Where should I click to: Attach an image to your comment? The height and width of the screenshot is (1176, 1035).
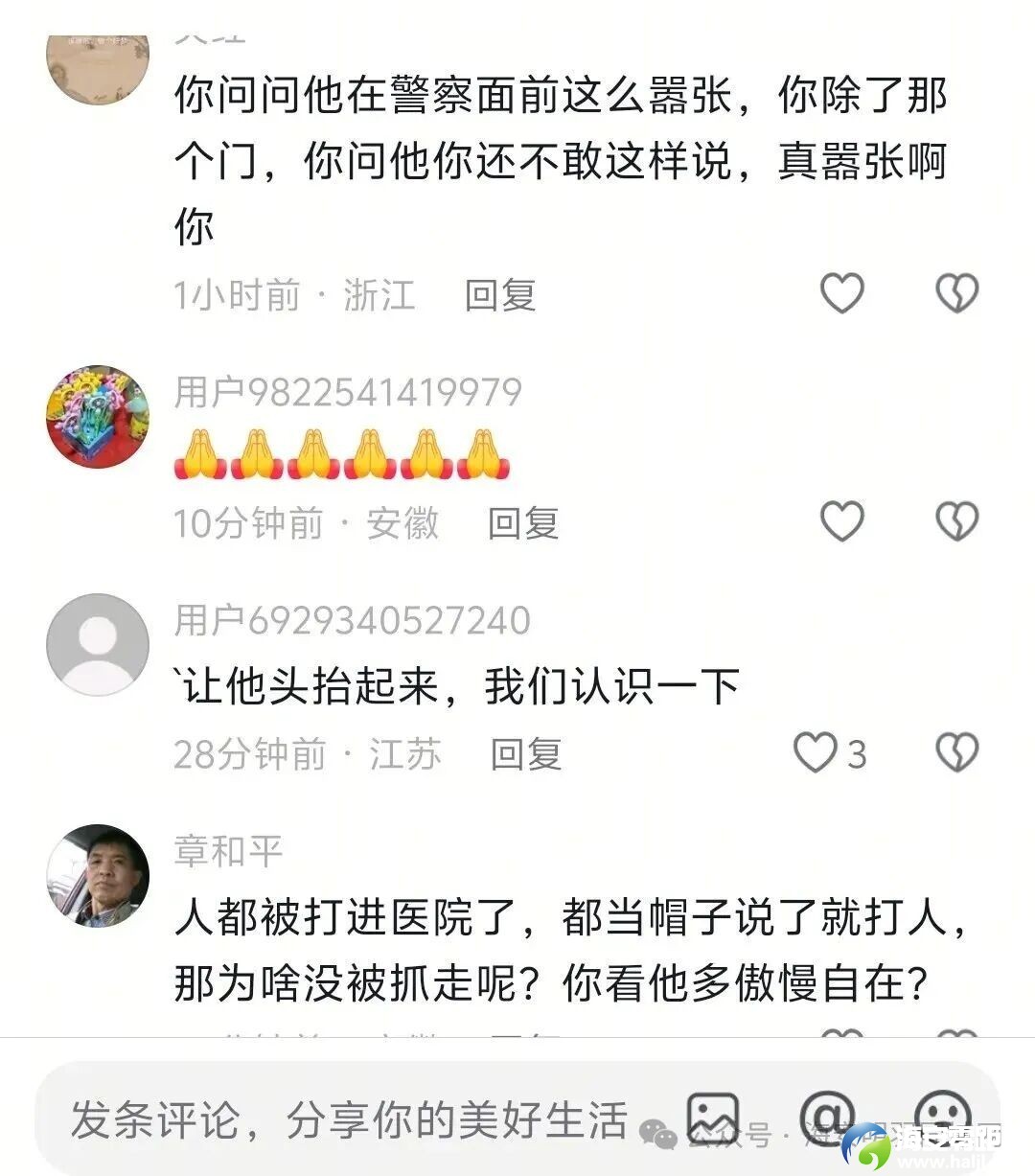[713, 1118]
